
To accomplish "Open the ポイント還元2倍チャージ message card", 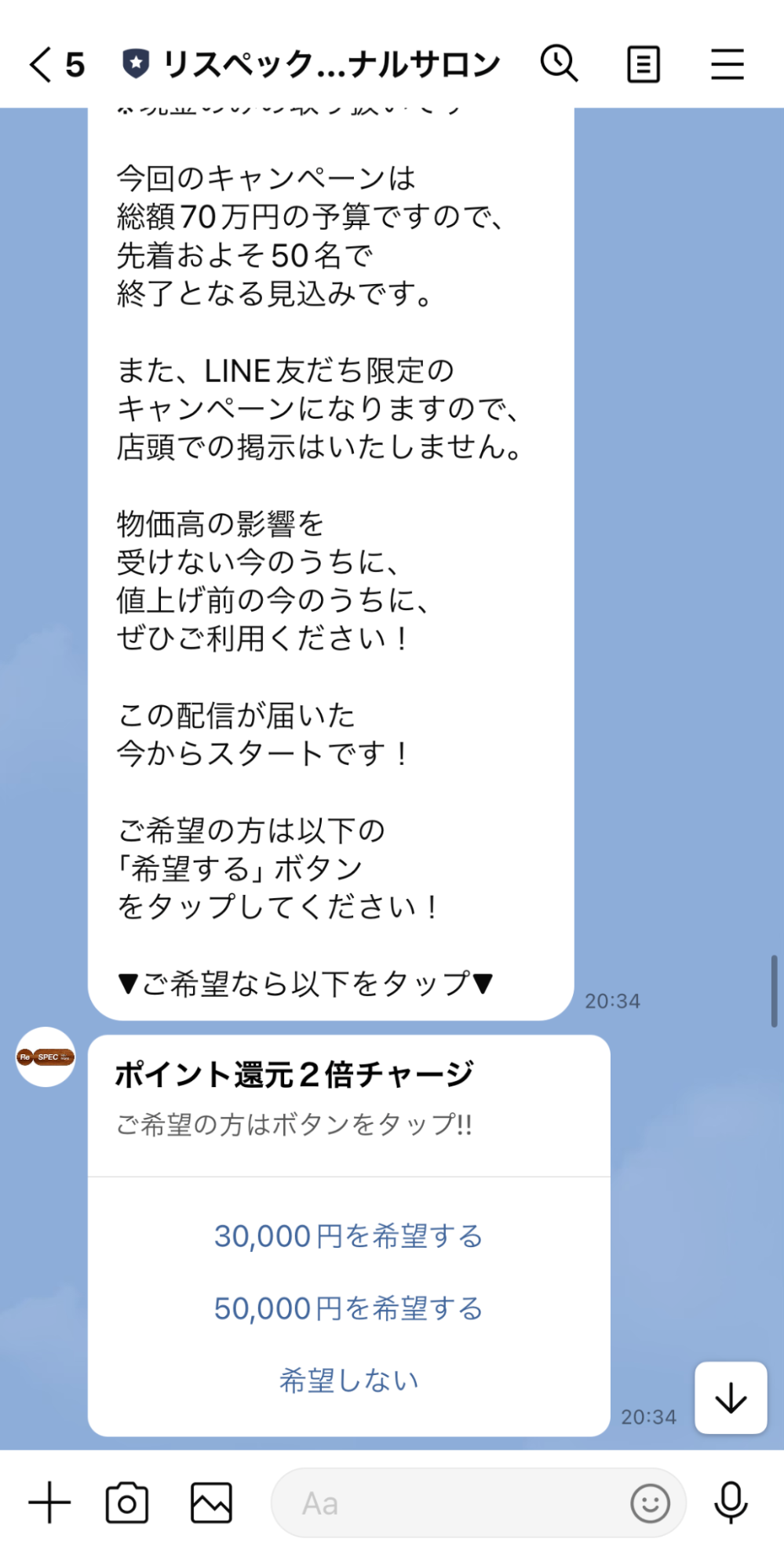I will (294, 1075).
